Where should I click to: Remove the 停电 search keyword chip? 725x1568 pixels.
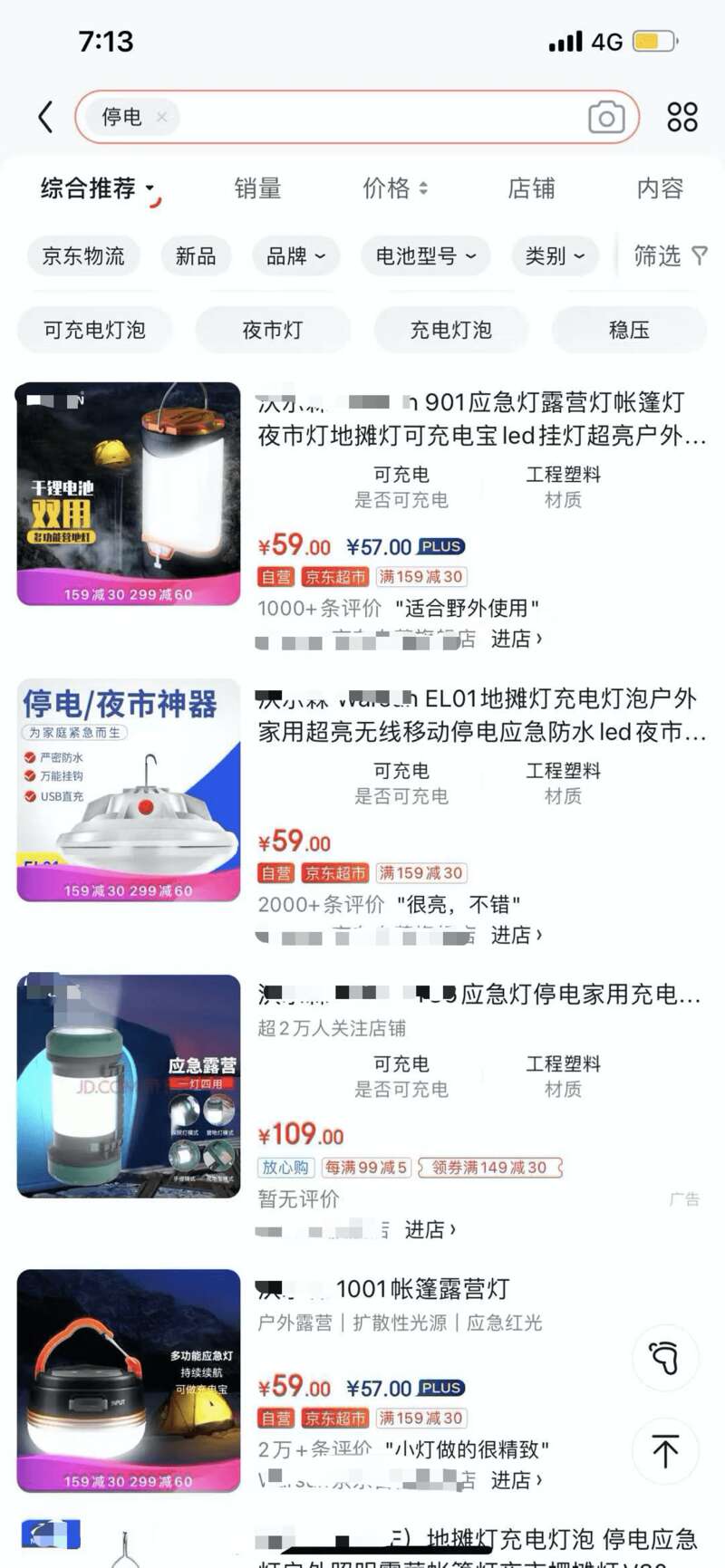coord(161,117)
